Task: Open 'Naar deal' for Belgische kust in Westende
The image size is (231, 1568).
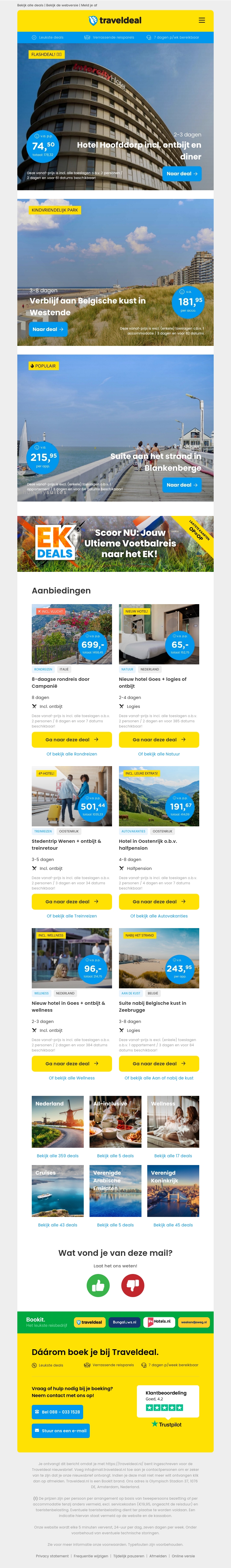Action: (48, 329)
